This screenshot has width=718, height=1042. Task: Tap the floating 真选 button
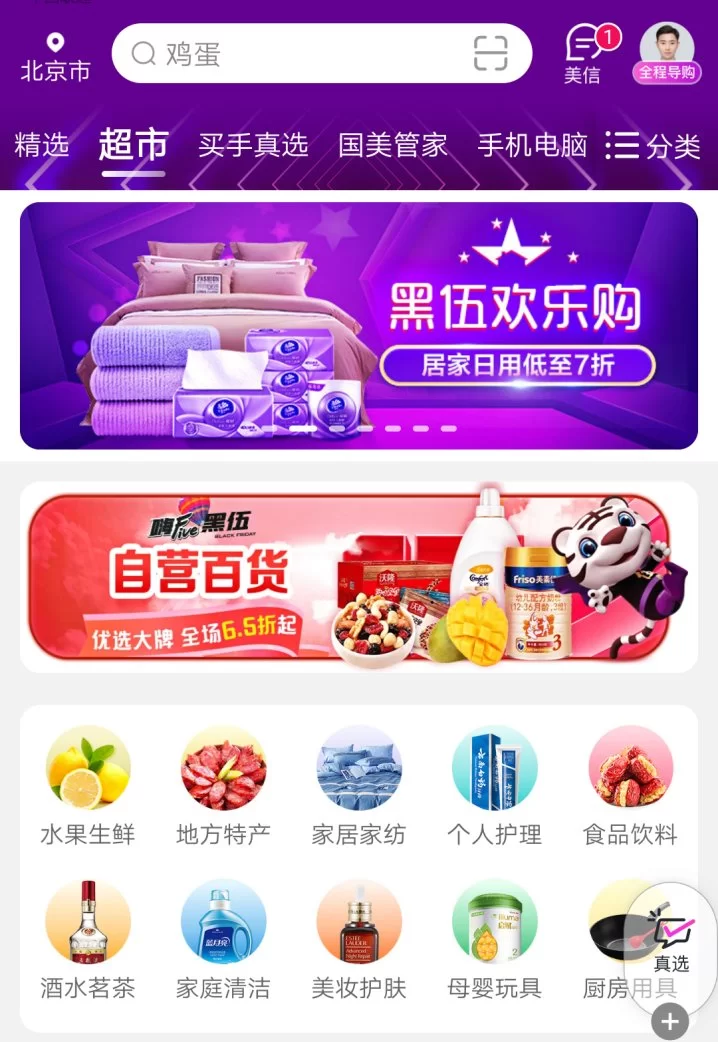pos(671,943)
